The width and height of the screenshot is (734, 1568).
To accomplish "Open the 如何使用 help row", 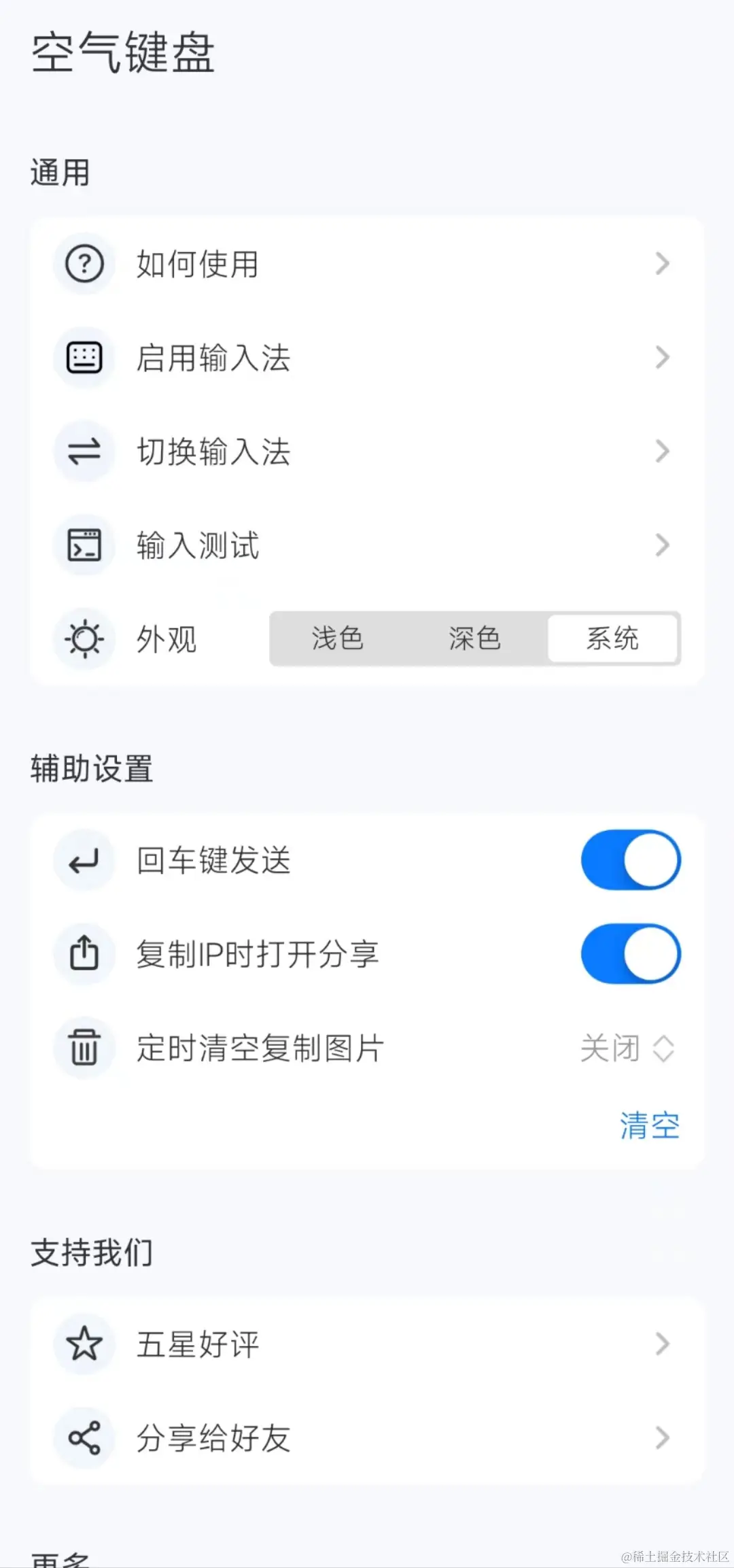I will (367, 264).
